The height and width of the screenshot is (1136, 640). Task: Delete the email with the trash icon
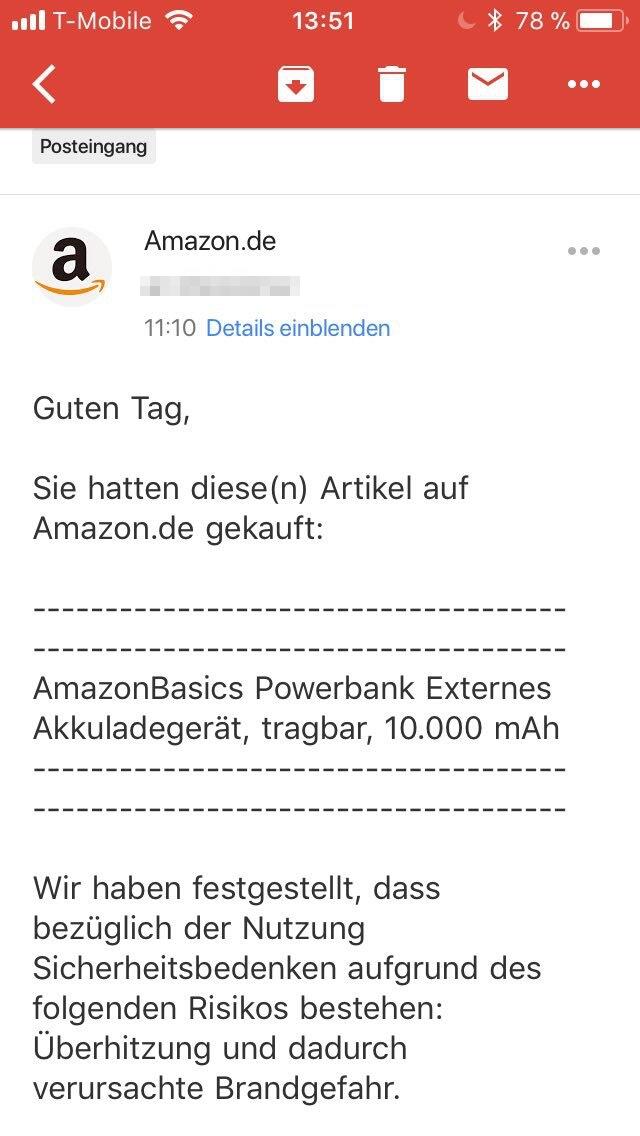point(392,84)
